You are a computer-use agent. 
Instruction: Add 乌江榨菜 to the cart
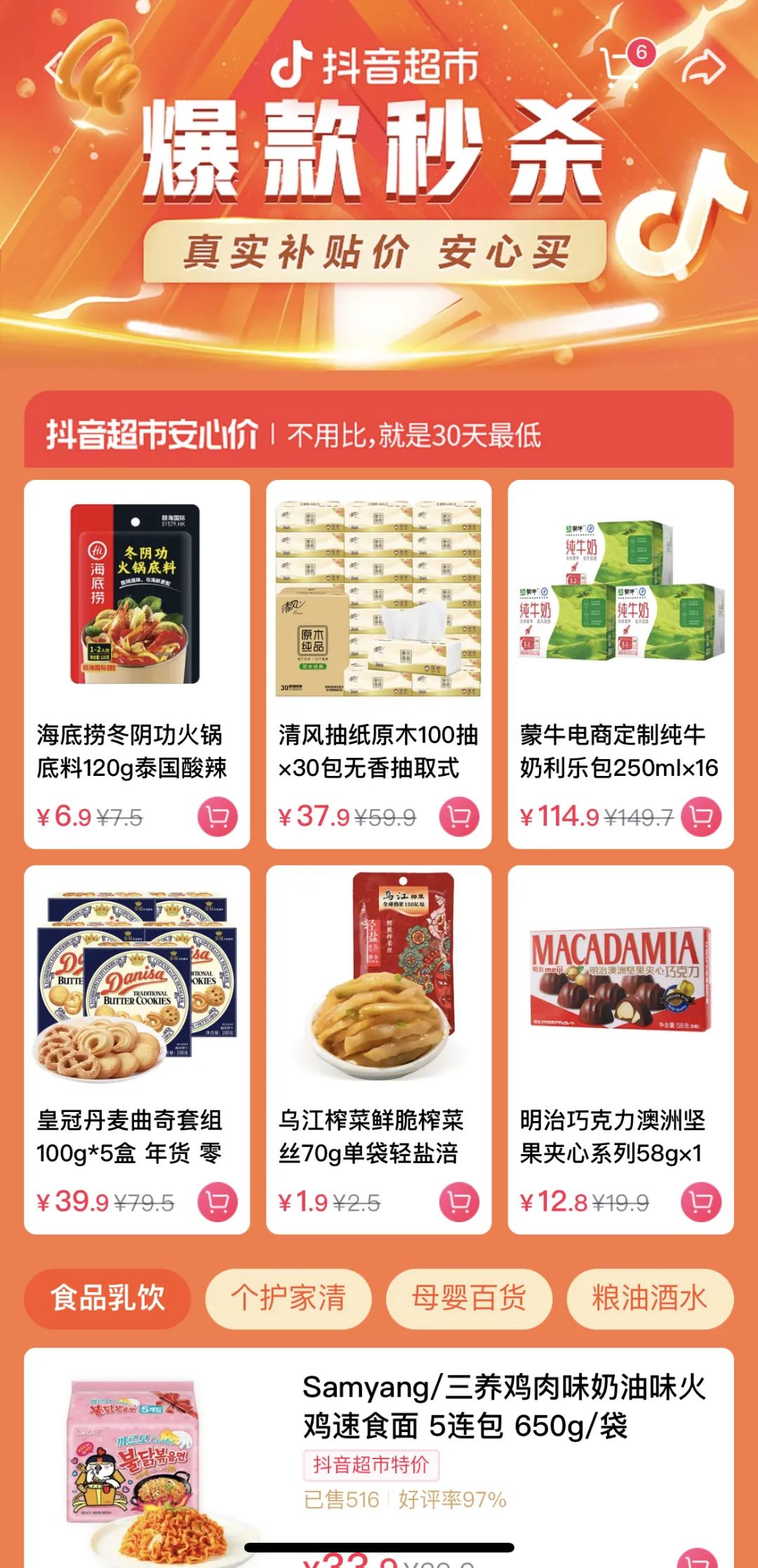click(459, 1202)
